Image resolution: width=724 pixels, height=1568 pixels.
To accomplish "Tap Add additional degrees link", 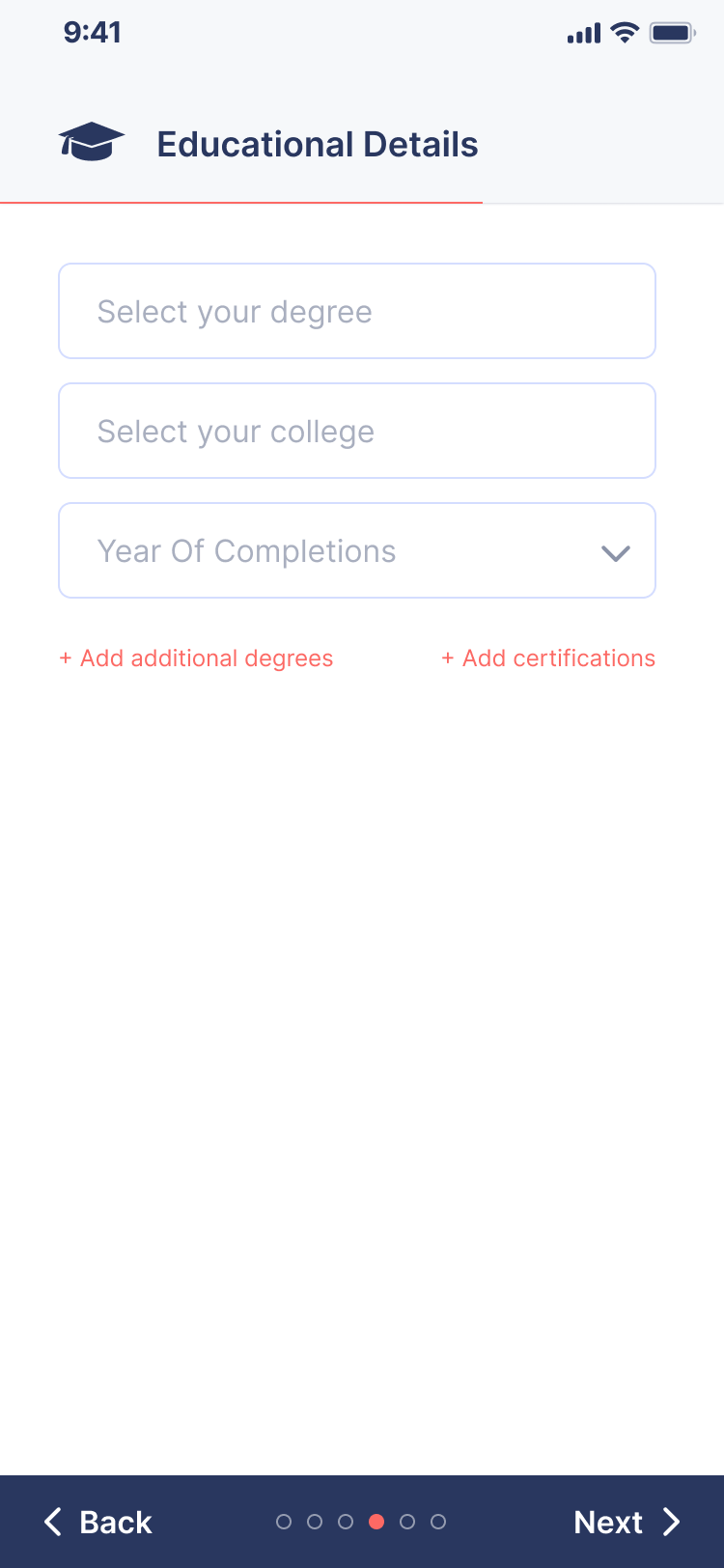I will tap(196, 658).
